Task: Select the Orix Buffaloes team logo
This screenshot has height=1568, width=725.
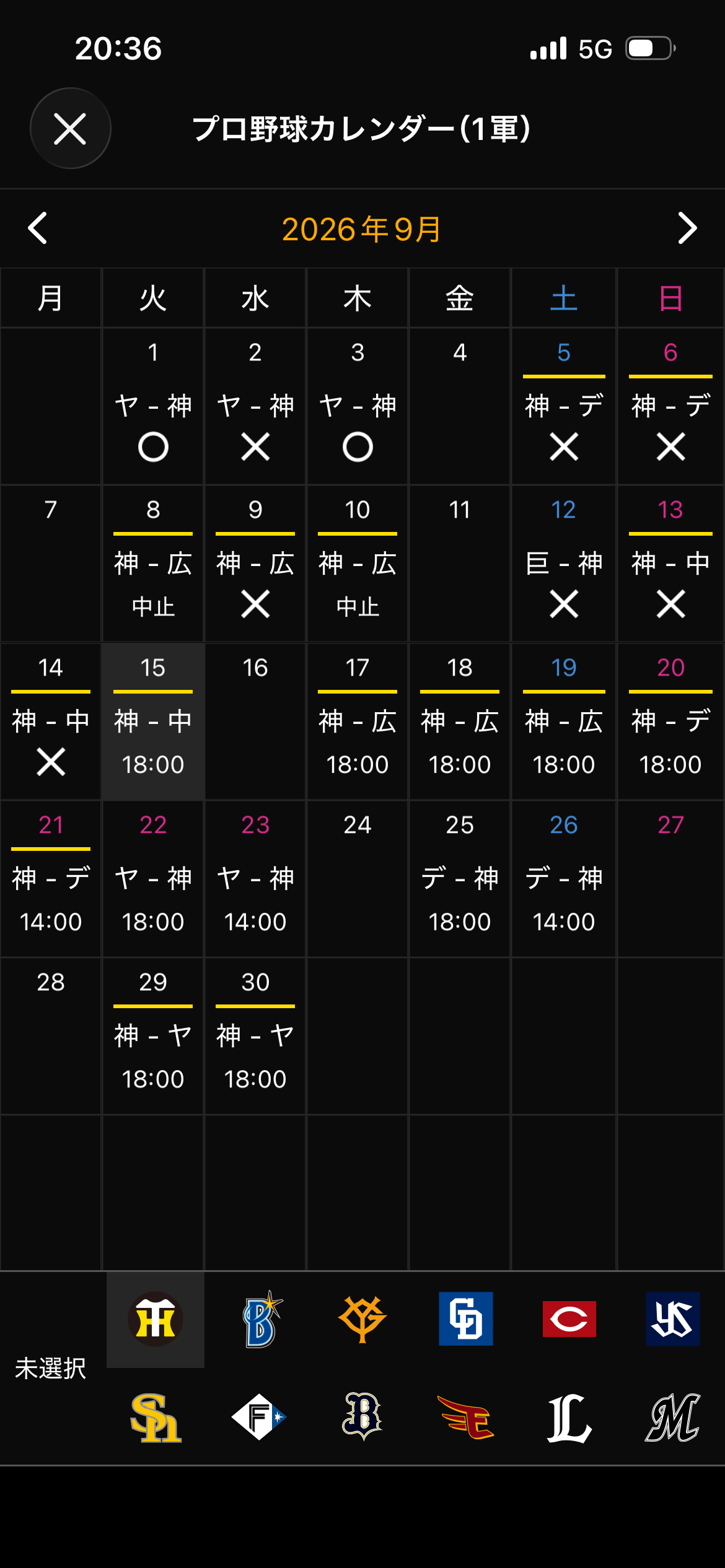Action: click(x=362, y=1417)
